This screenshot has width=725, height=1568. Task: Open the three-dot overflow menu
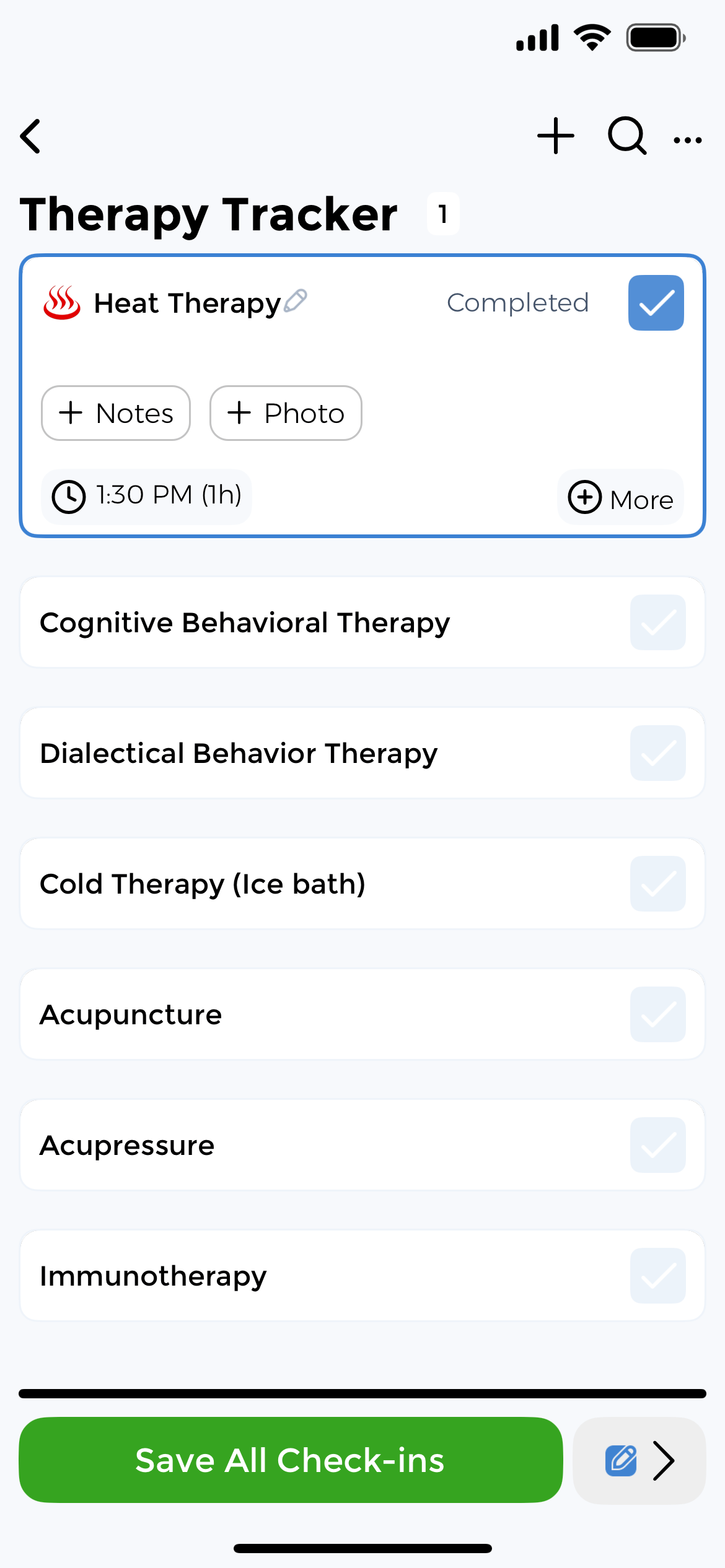688,140
